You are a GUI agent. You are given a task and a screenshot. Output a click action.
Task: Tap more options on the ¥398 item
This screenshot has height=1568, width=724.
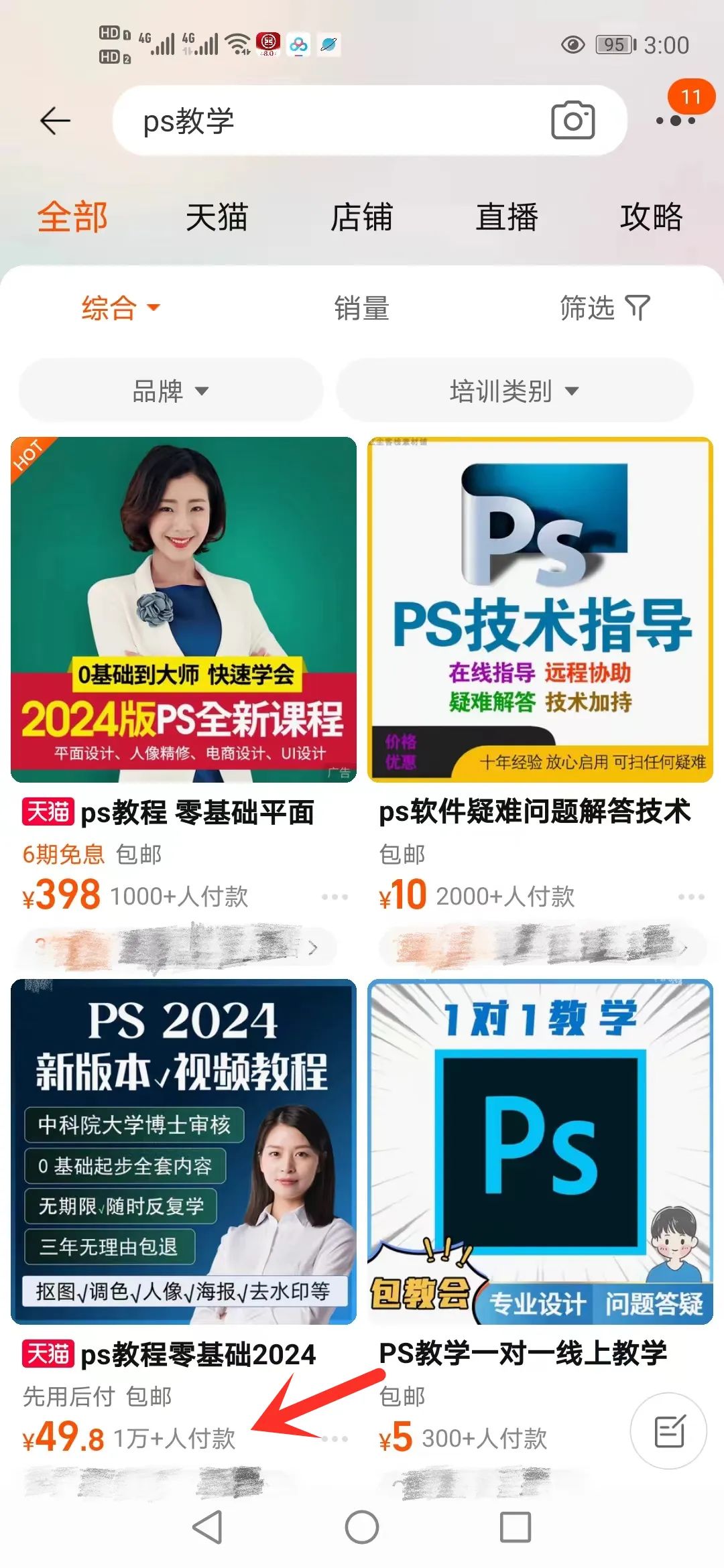click(335, 897)
